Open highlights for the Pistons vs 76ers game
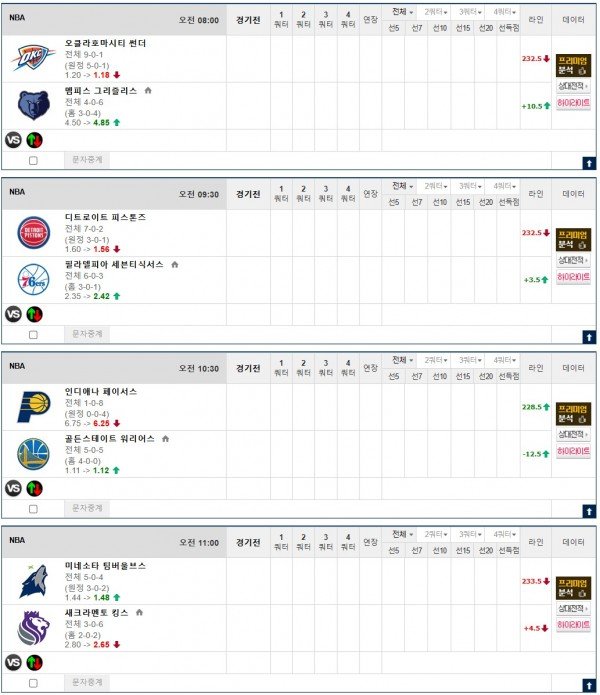 [573, 277]
